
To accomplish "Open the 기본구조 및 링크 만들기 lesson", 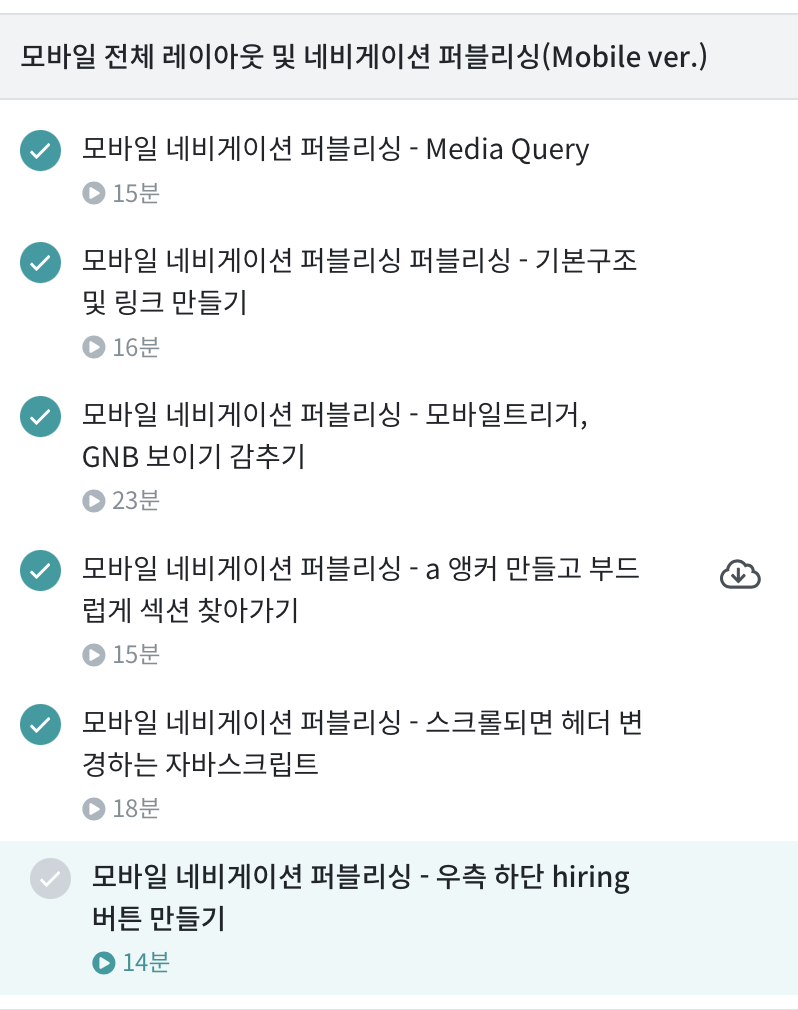I will click(360, 282).
